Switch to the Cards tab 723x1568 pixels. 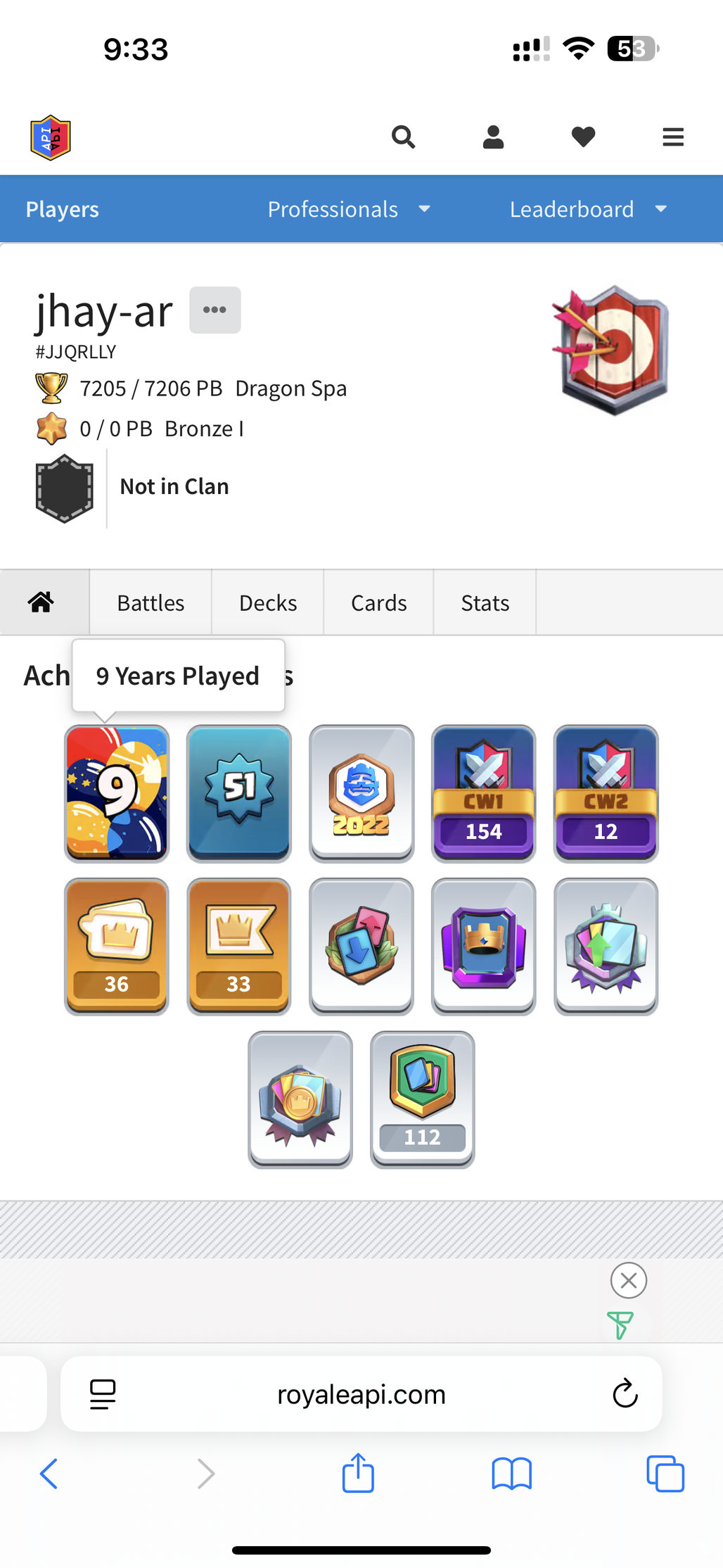coord(378,602)
